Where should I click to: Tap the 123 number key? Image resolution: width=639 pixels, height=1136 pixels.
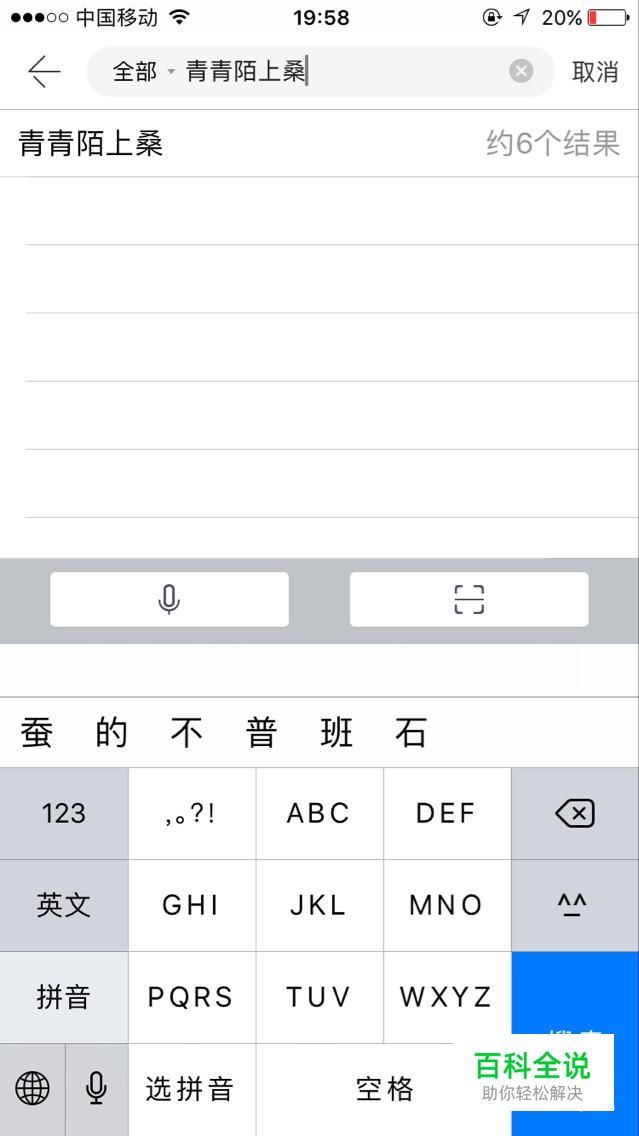point(64,814)
